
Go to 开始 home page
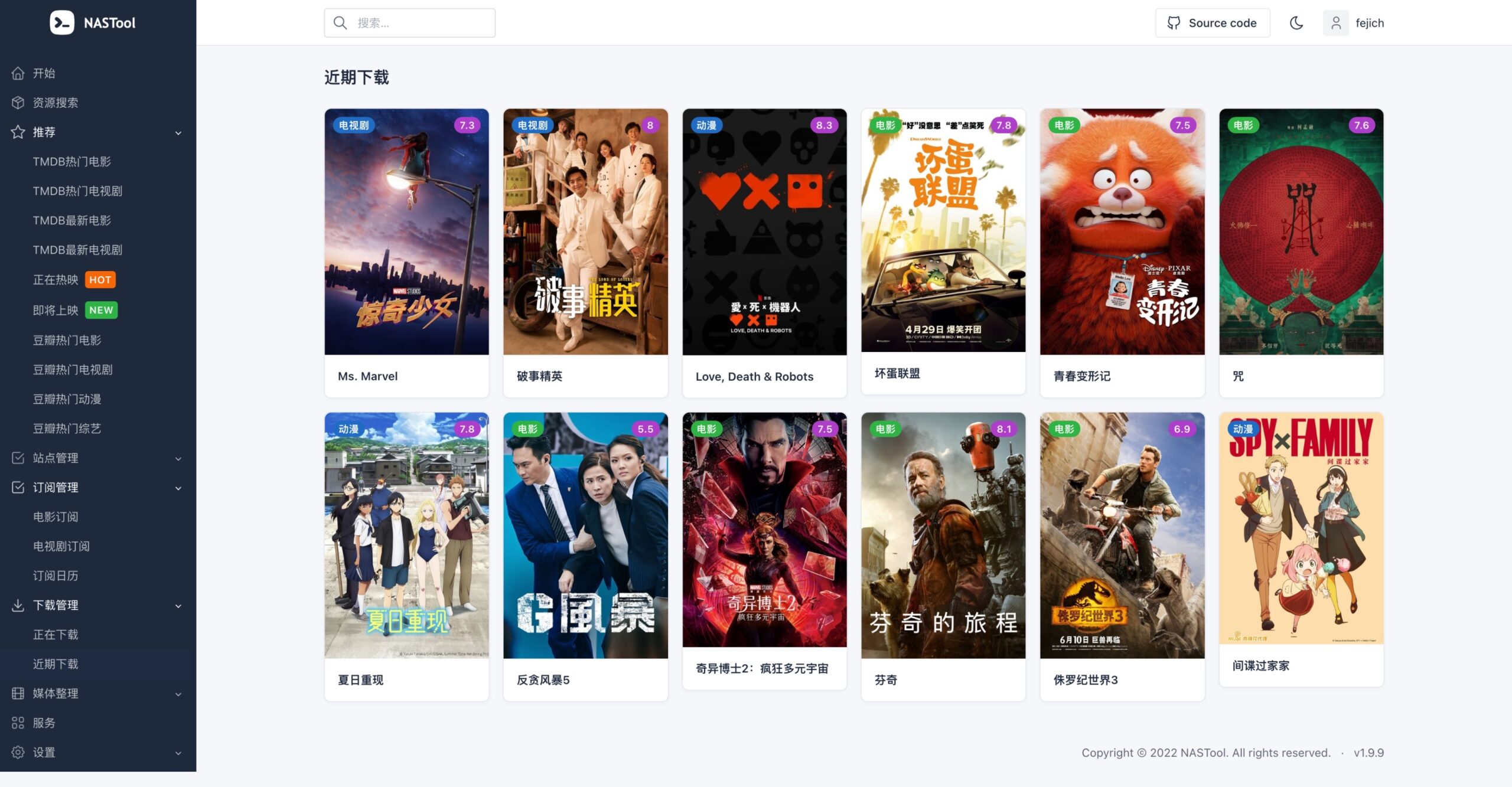coord(44,73)
